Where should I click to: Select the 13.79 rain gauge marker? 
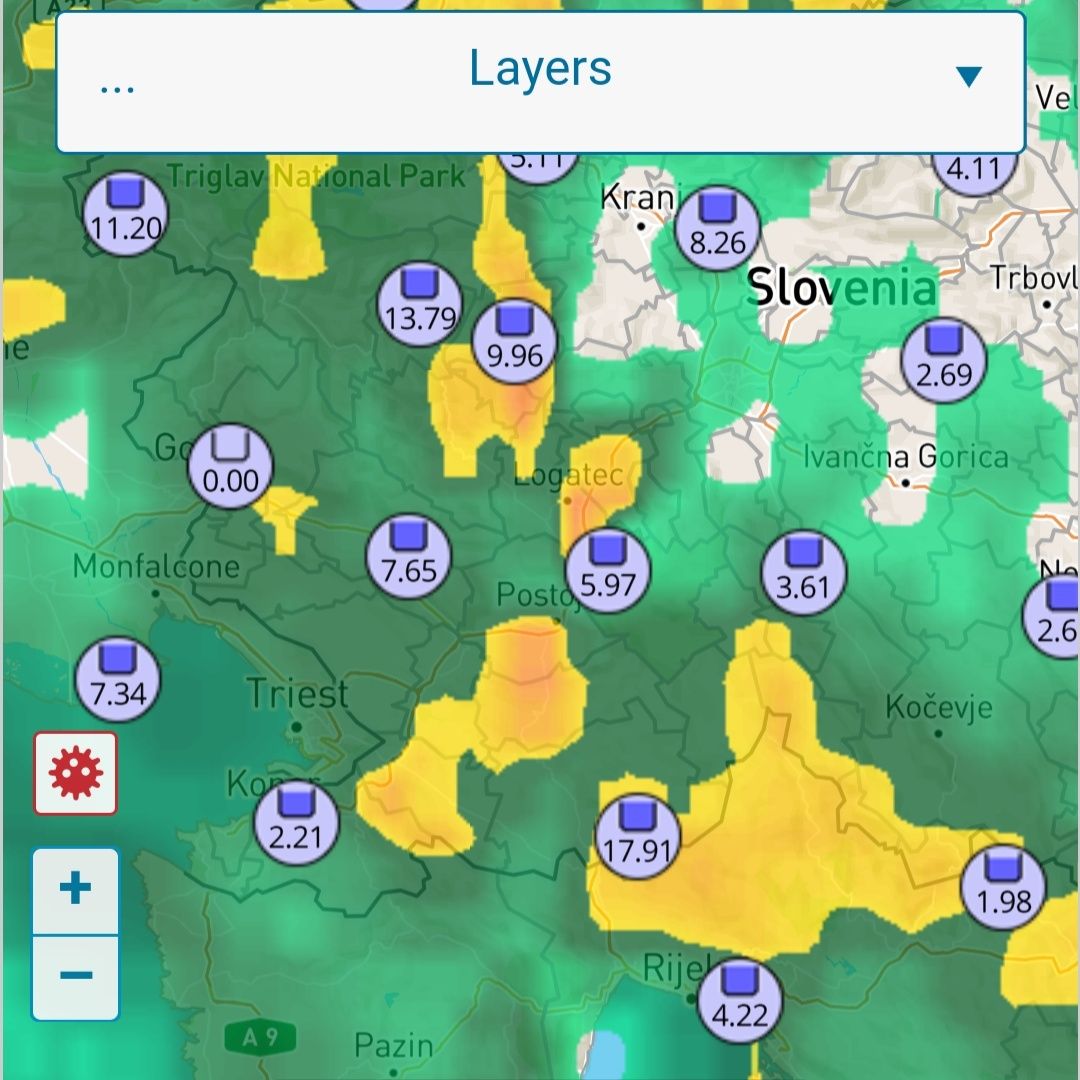pyautogui.click(x=421, y=304)
